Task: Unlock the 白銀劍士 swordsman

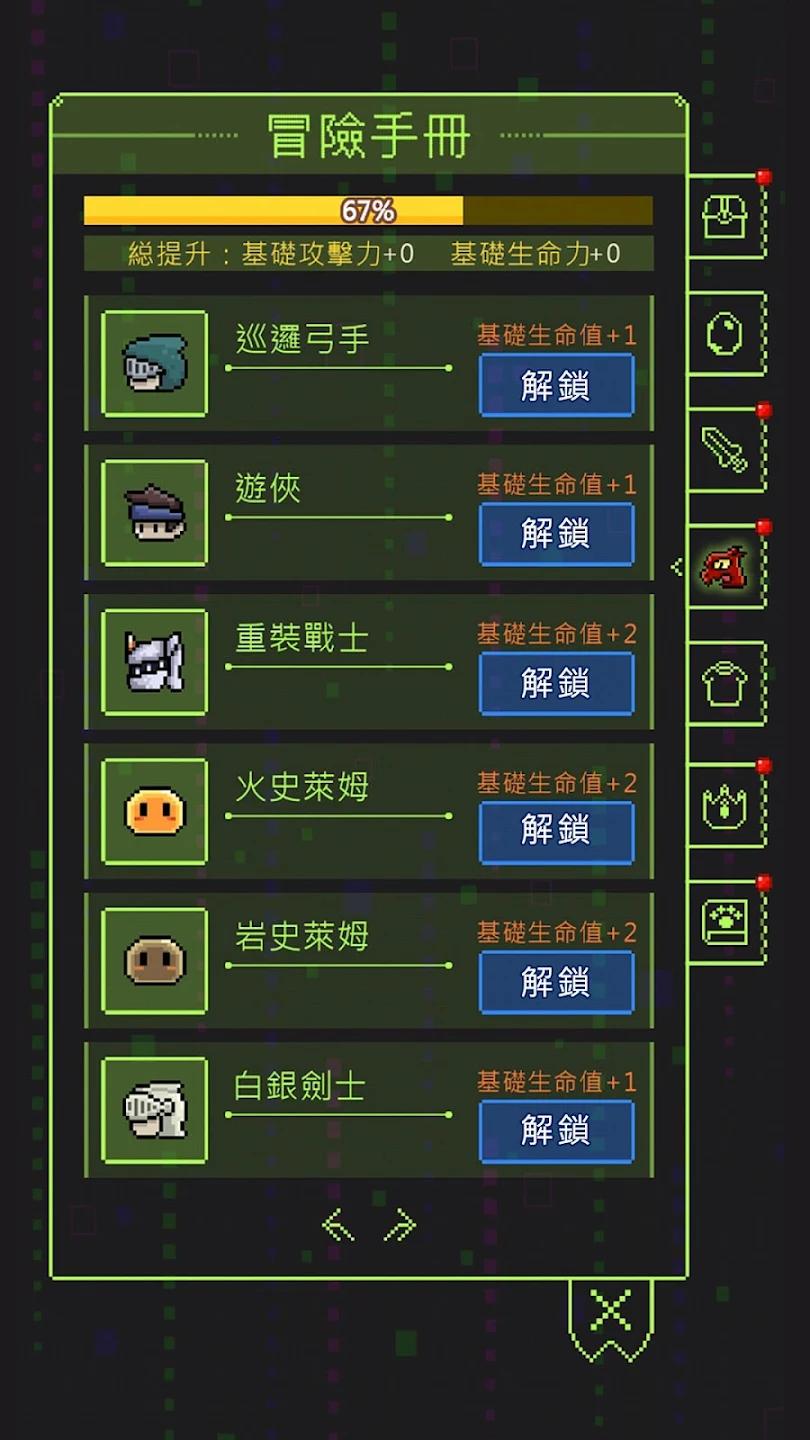Action: click(x=556, y=1131)
